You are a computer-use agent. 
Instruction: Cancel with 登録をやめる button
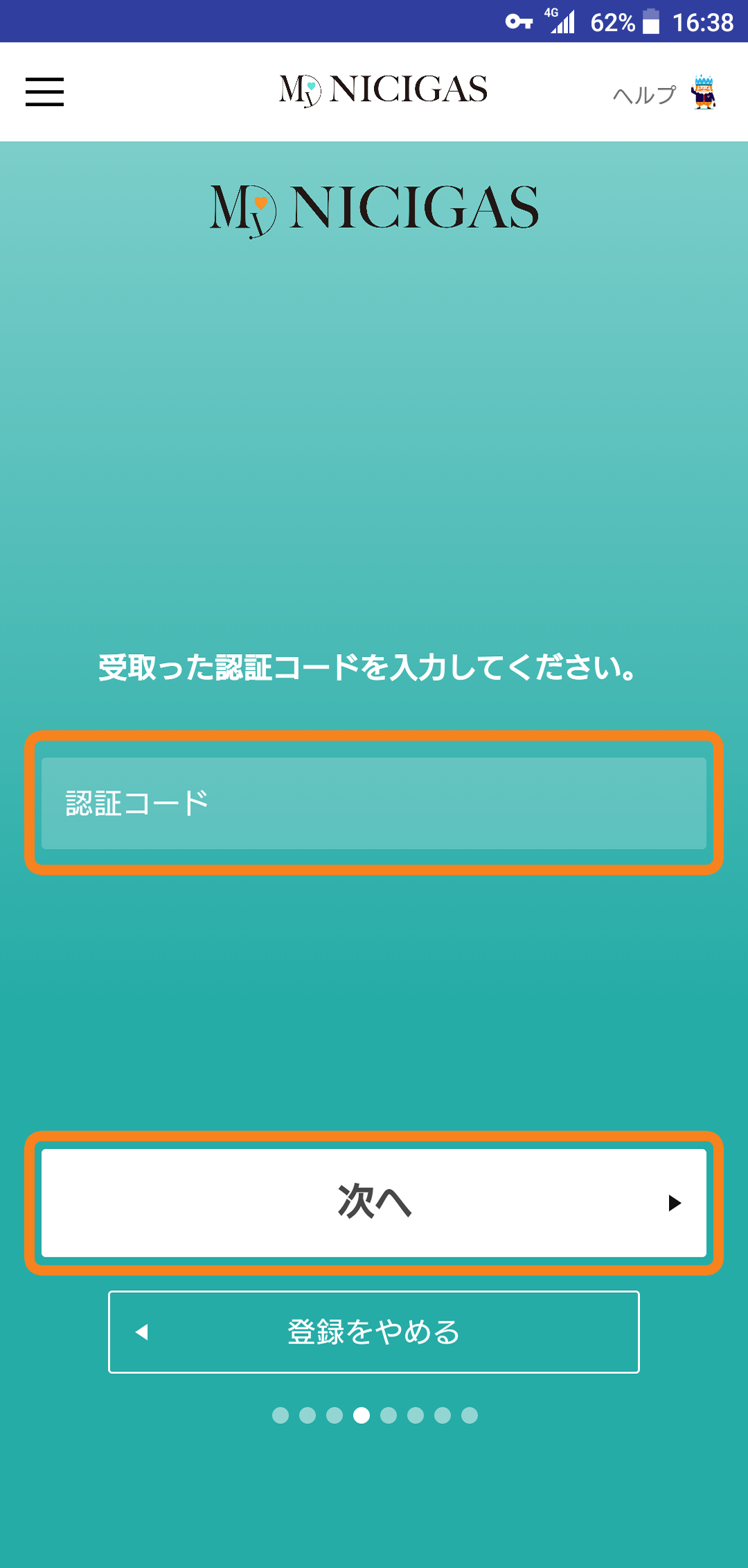(374, 1332)
